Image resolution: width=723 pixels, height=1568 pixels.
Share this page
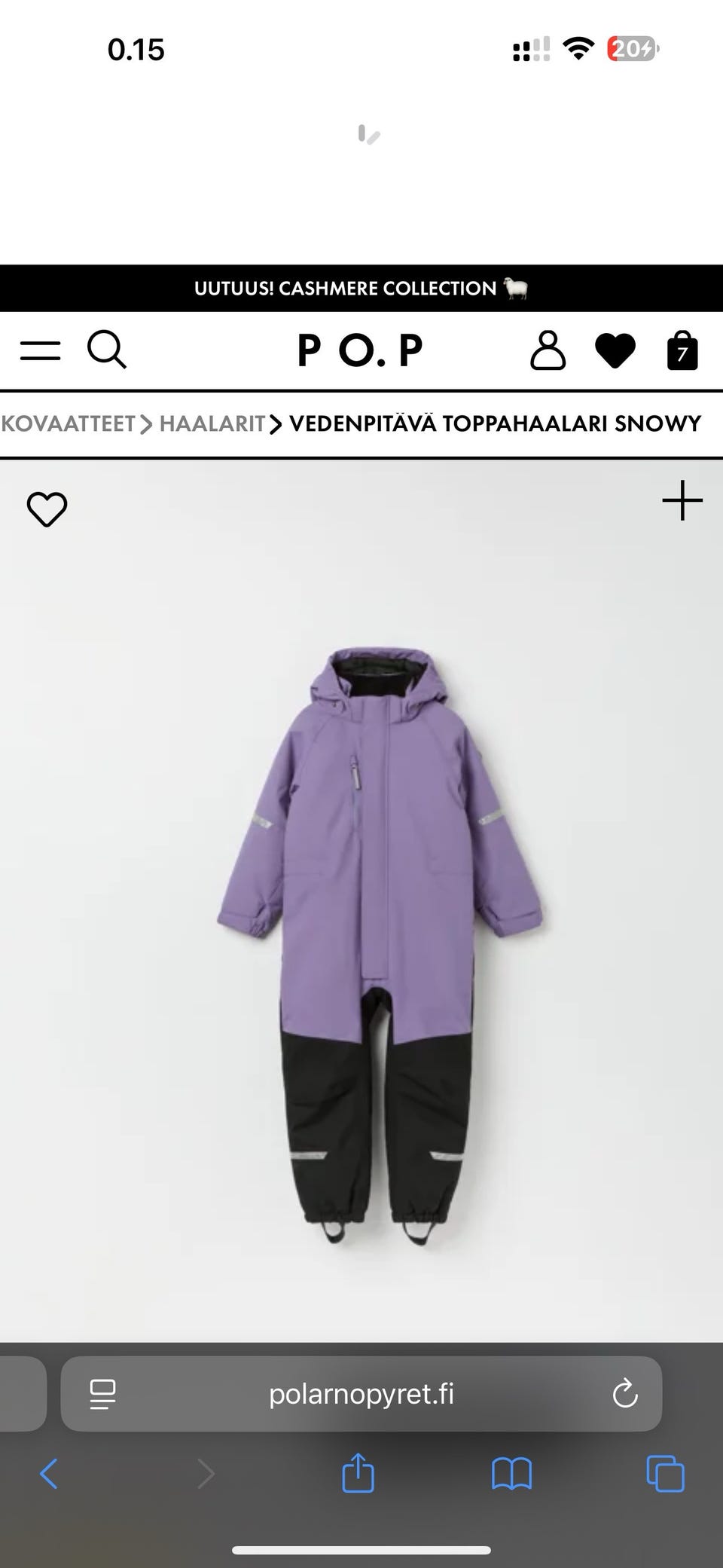(358, 1472)
